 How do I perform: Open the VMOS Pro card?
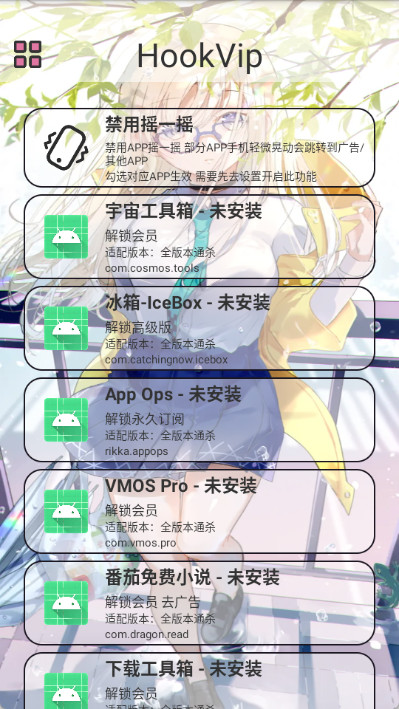[199, 511]
